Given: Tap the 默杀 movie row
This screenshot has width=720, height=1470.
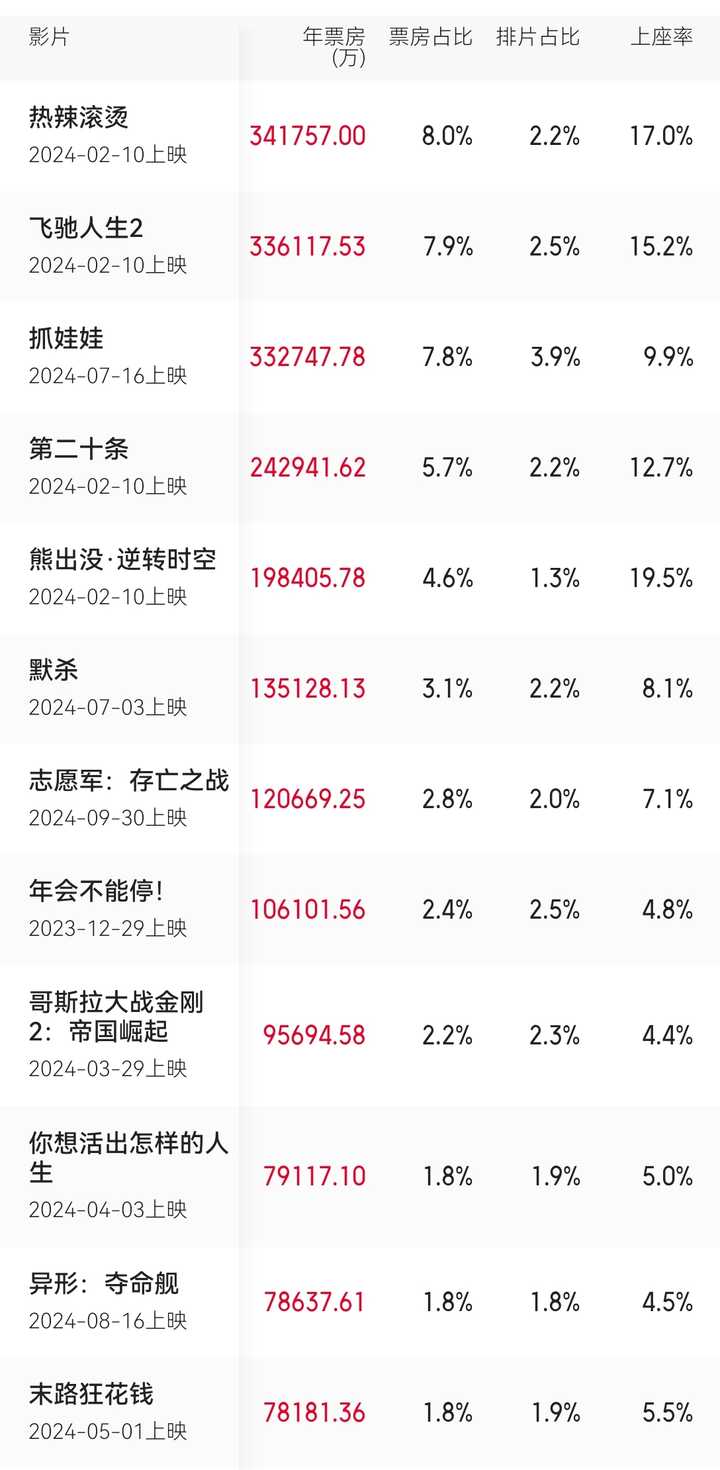Looking at the screenshot, I should click(x=360, y=688).
